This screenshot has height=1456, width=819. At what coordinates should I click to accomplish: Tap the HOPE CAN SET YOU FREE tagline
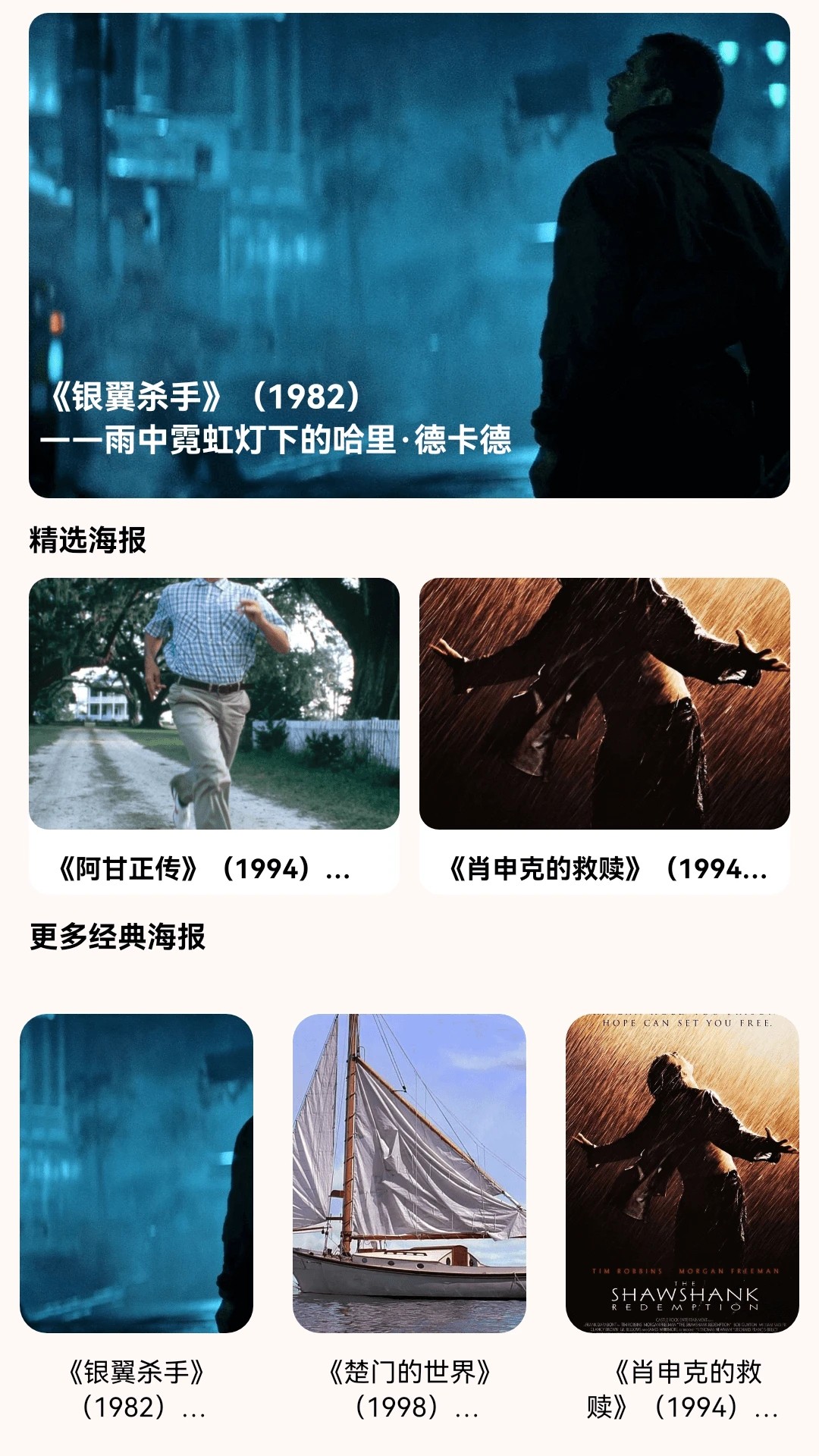[686, 1025]
